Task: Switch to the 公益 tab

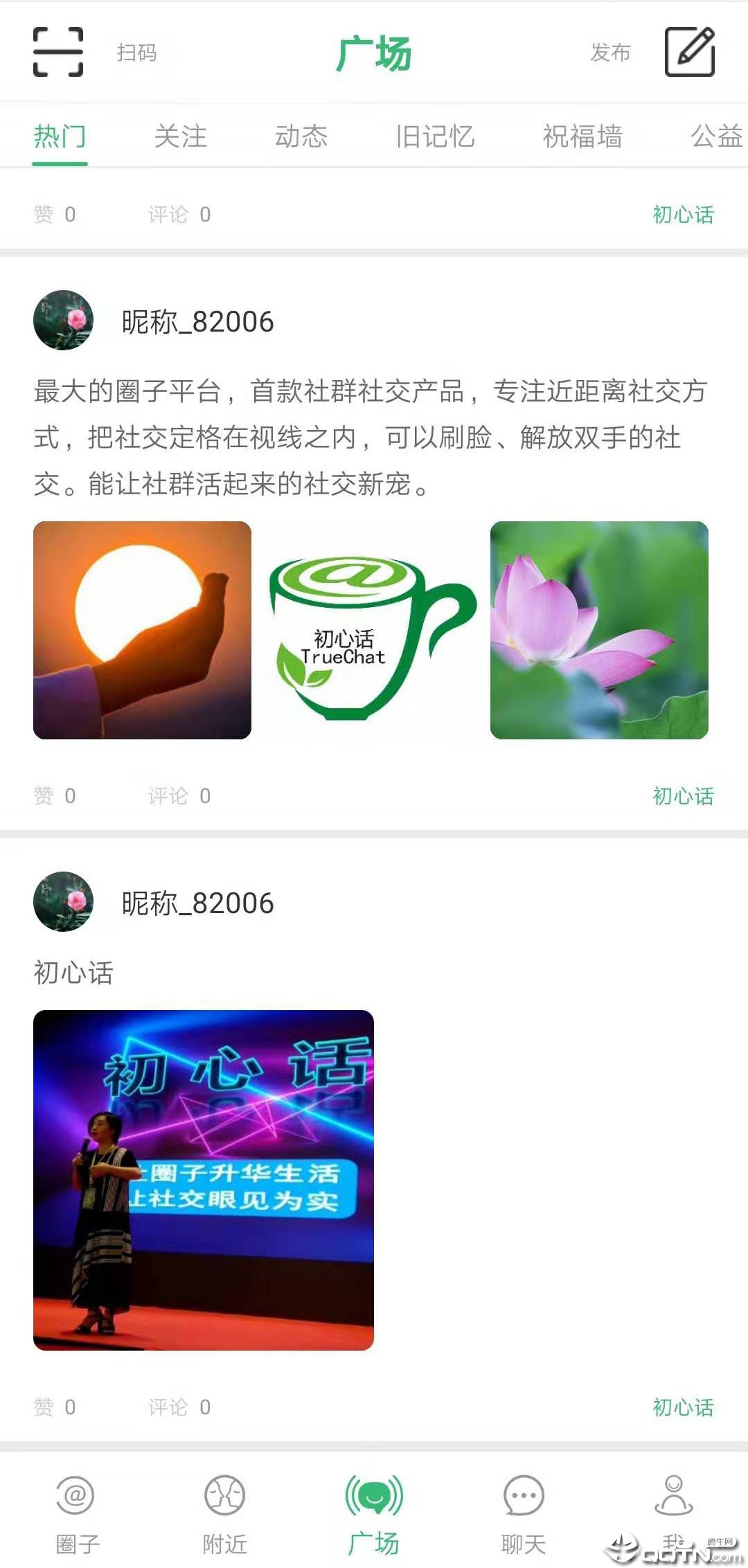Action: 716,137
